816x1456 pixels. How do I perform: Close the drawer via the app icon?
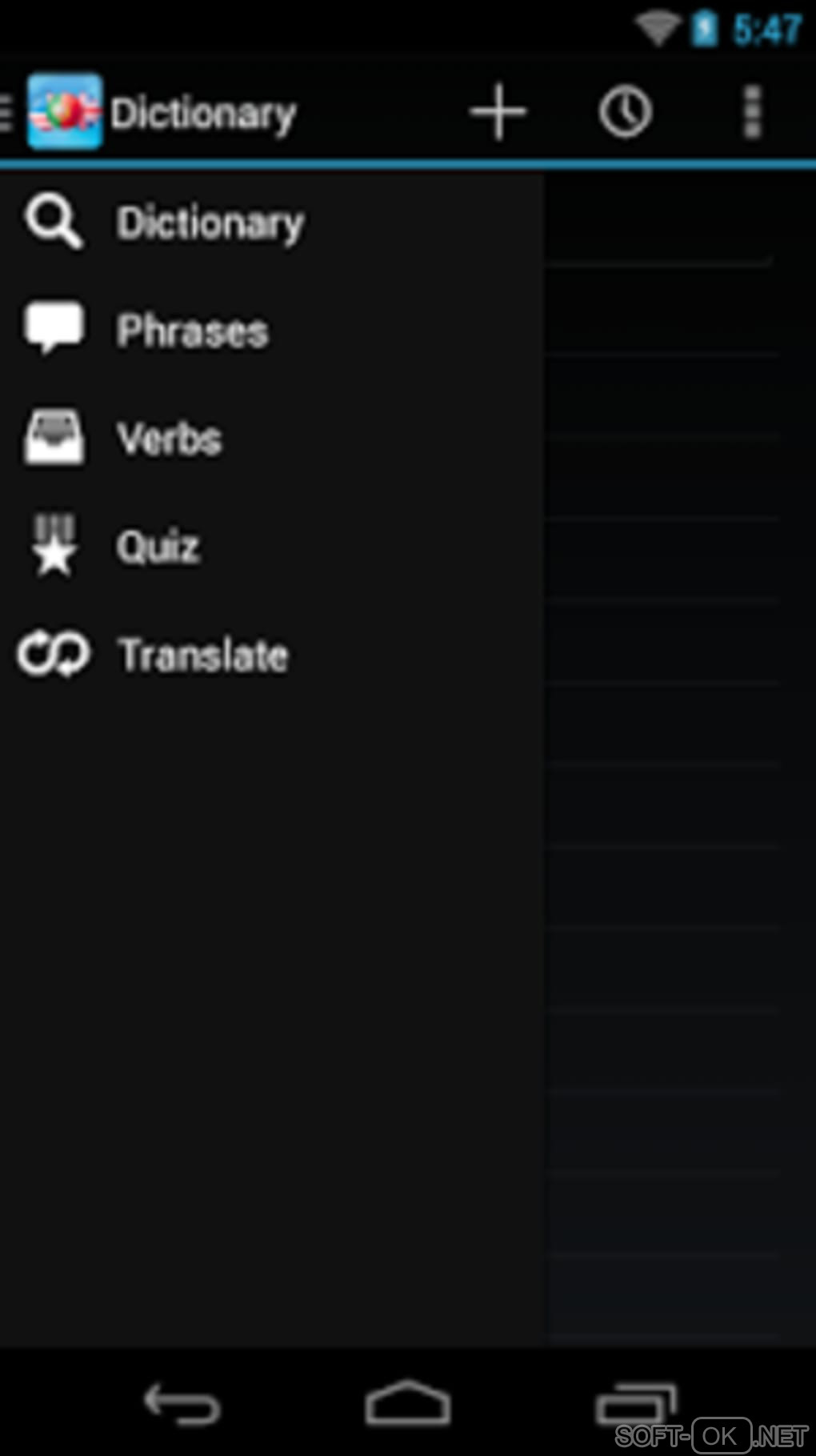coord(62,113)
